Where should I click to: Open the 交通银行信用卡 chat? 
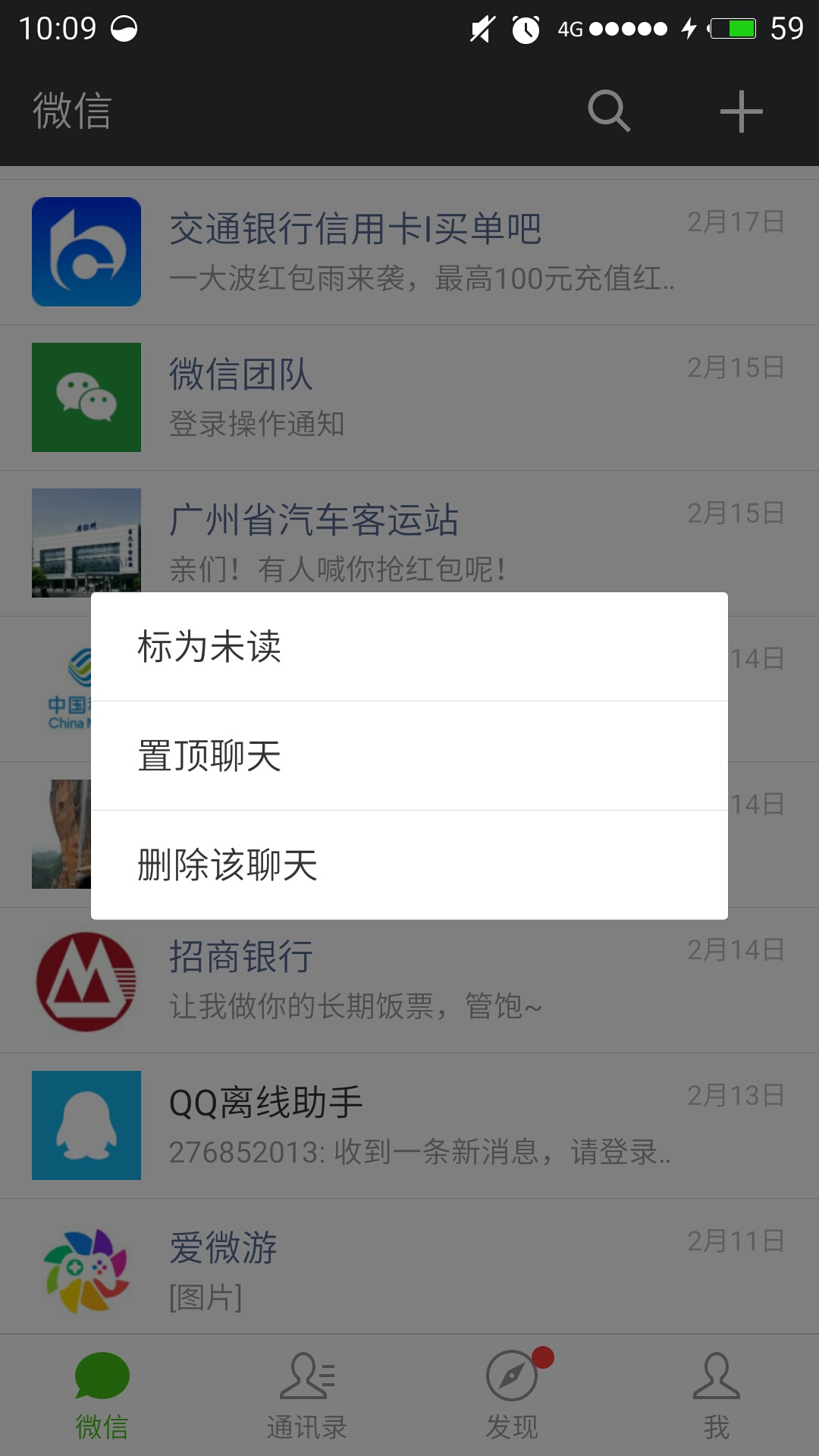(x=409, y=252)
